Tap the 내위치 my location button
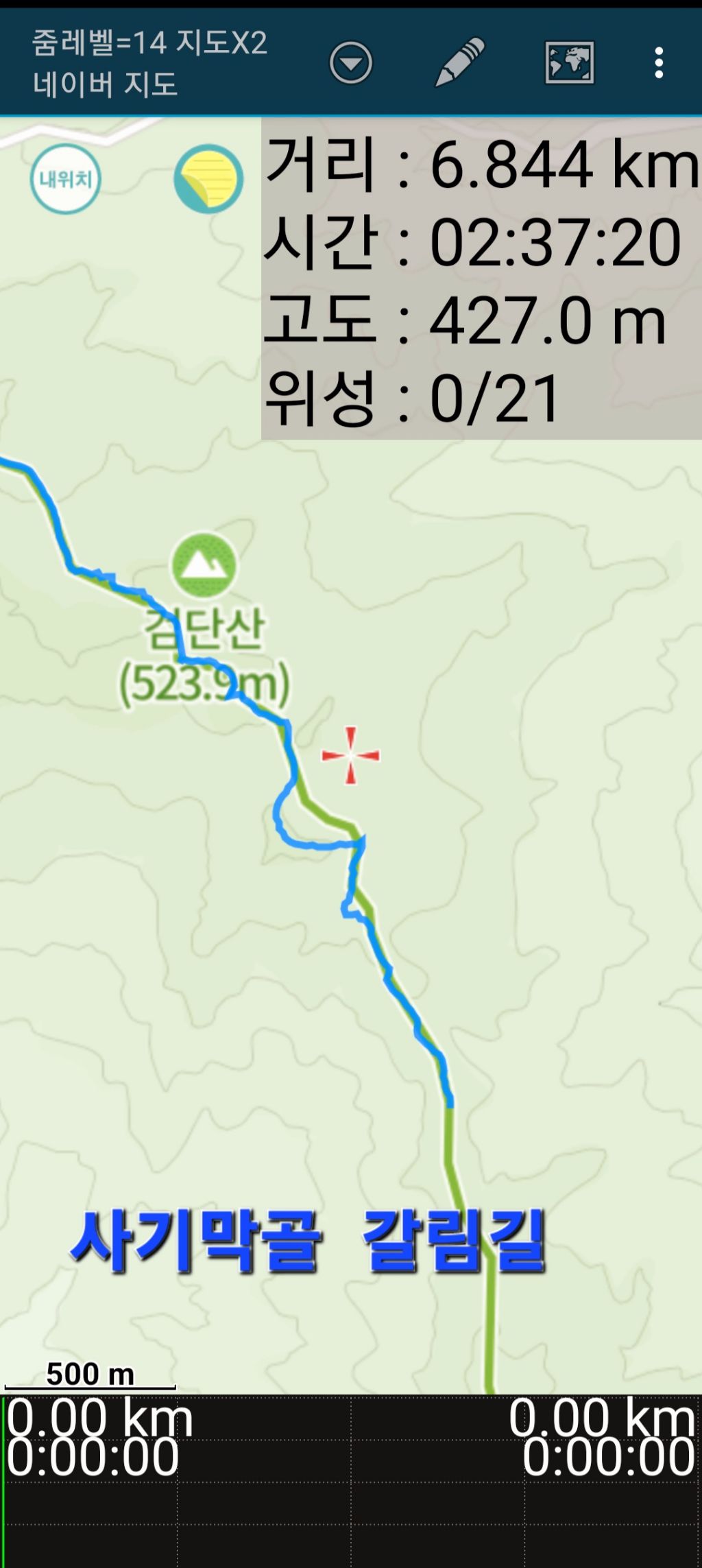Image resolution: width=702 pixels, height=1568 pixels. point(66,179)
